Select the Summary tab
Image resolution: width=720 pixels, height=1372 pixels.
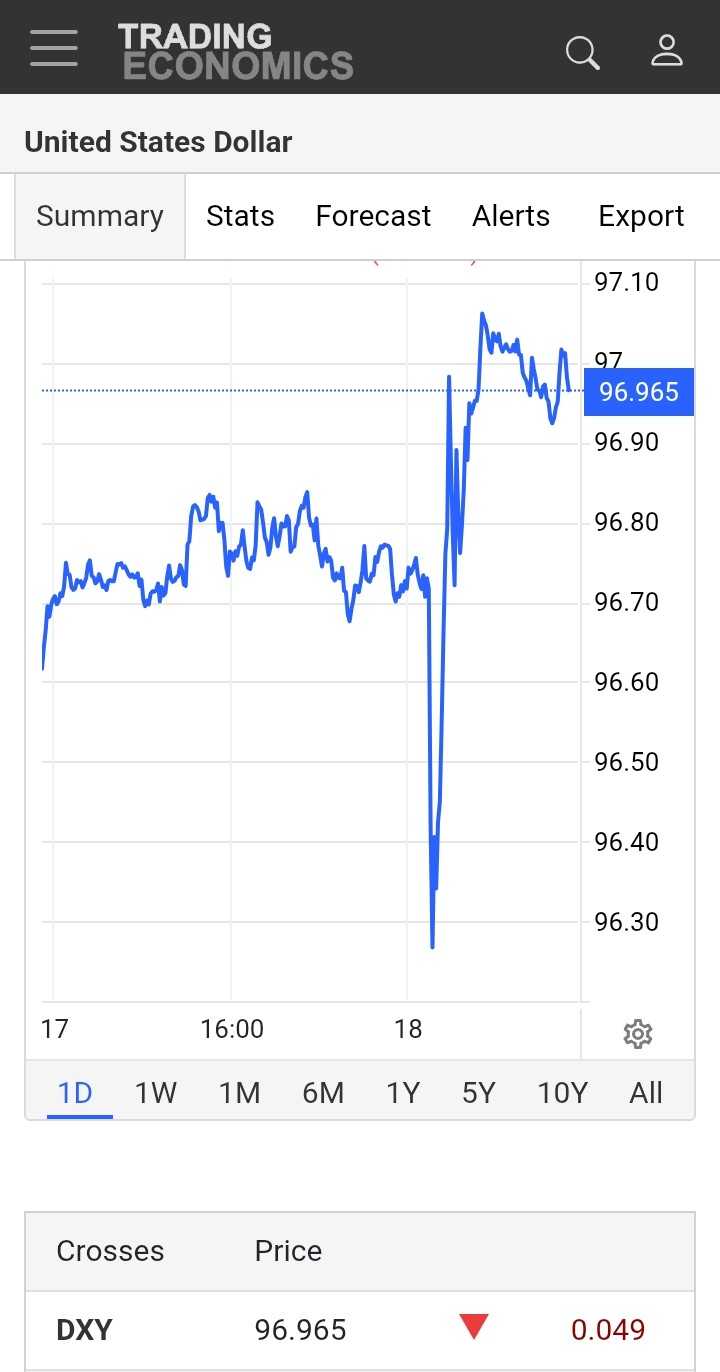[100, 216]
